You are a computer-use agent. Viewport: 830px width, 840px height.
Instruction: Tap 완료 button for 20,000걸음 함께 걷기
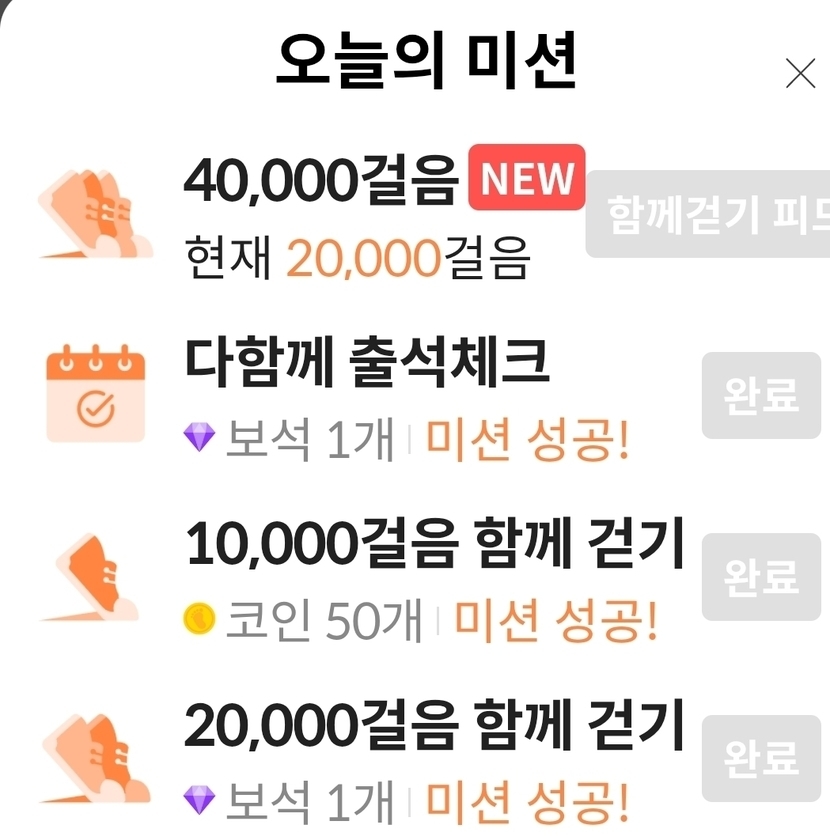click(x=761, y=758)
